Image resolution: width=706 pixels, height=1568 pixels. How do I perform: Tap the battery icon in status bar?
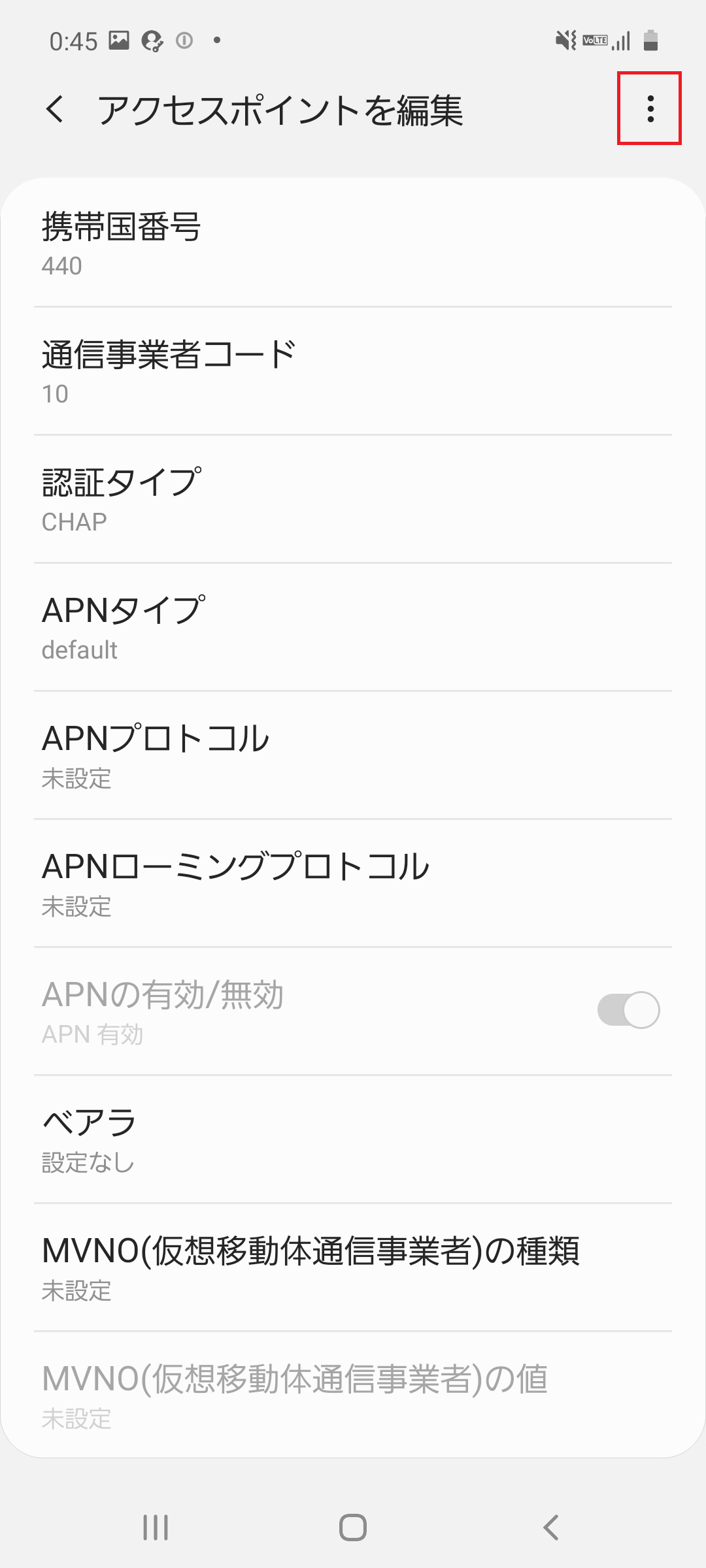[652, 39]
